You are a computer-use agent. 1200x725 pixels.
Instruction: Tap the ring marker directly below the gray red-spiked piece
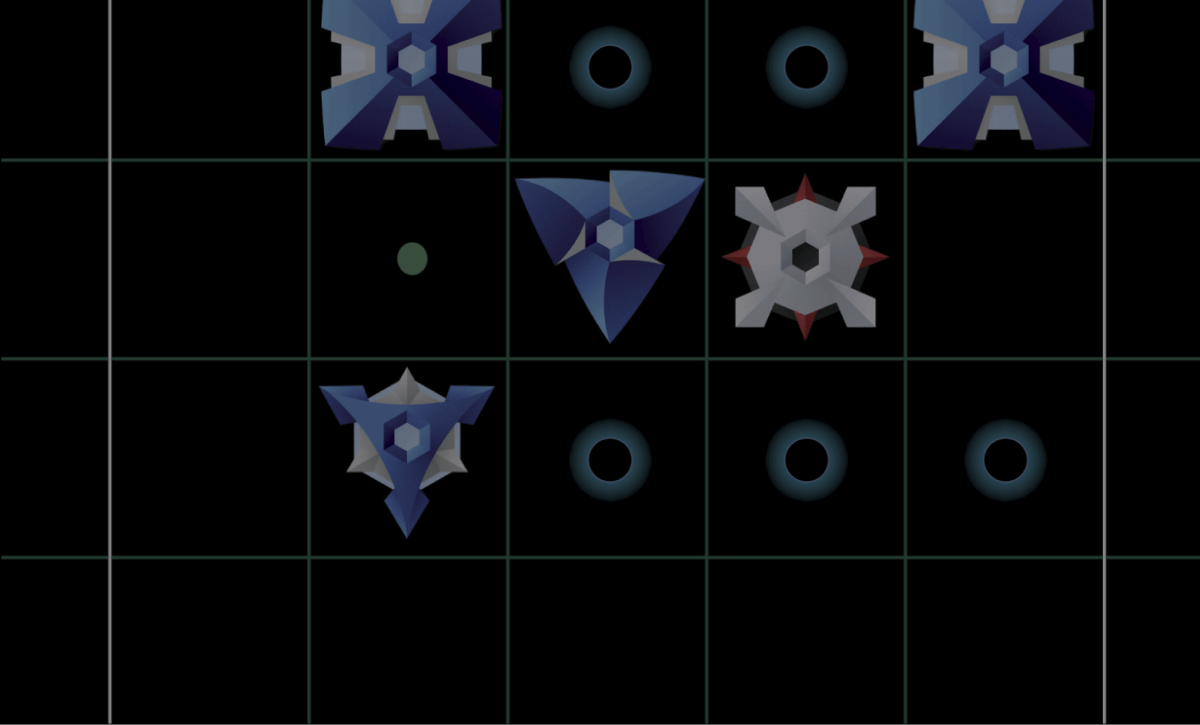click(x=806, y=460)
